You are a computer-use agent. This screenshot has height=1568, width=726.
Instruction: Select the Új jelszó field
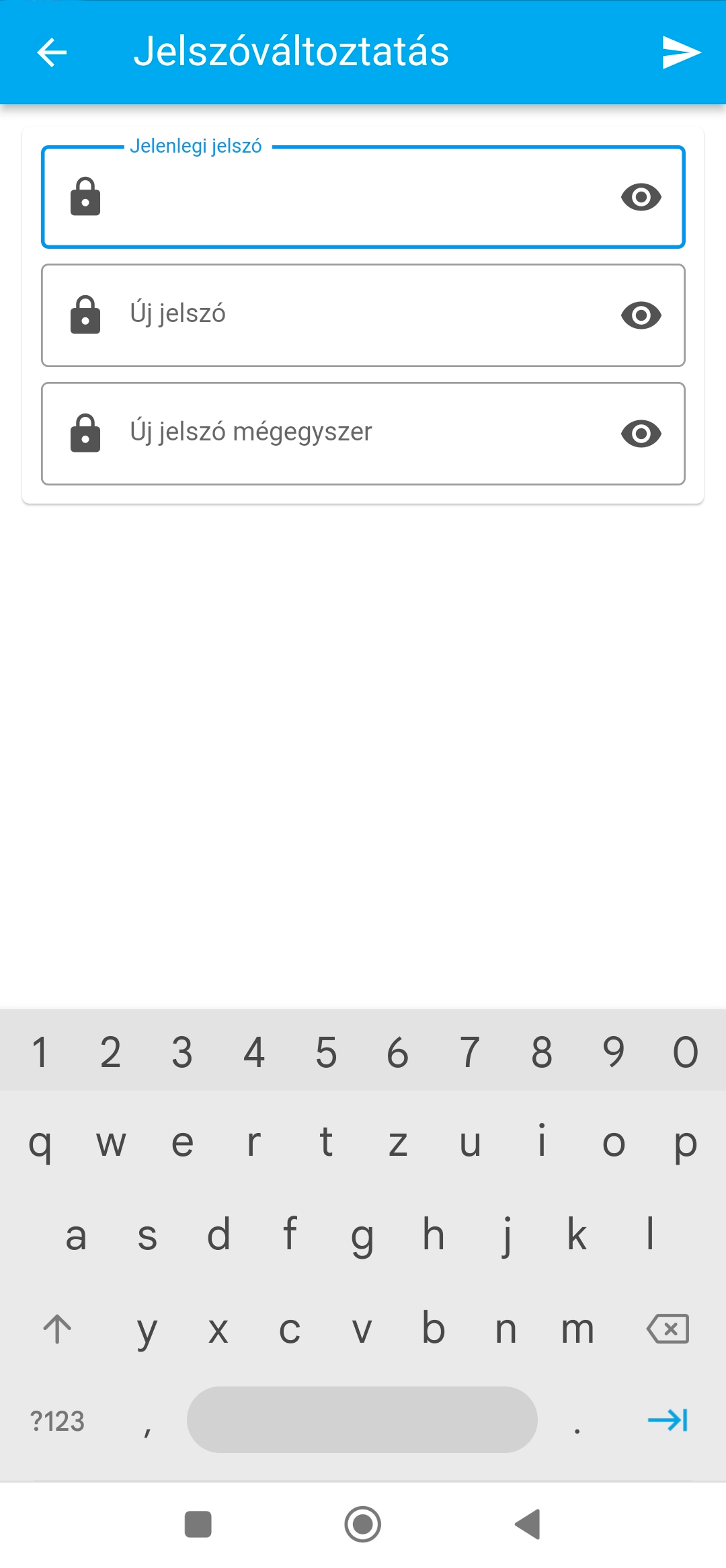(350, 315)
